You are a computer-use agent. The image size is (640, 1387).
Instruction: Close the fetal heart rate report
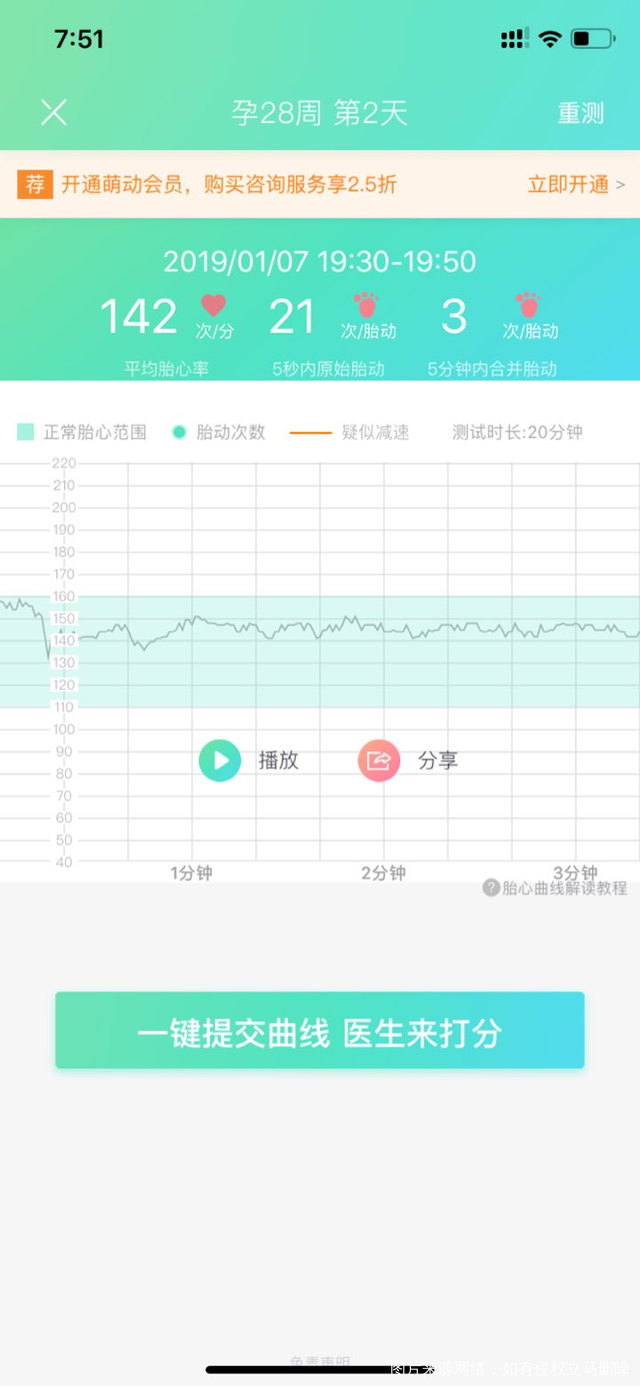54,112
